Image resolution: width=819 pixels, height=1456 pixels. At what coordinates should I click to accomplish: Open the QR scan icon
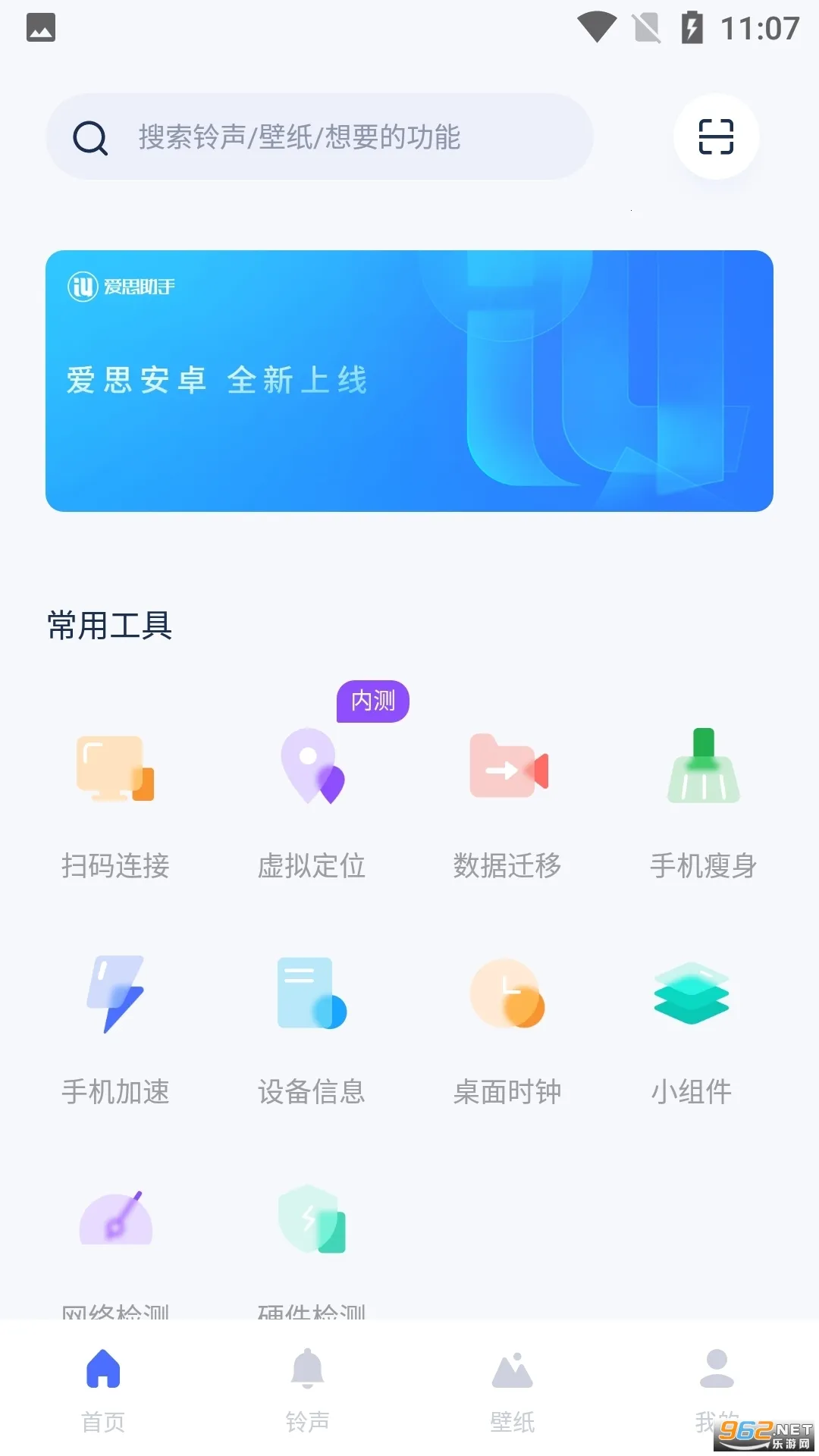point(716,137)
